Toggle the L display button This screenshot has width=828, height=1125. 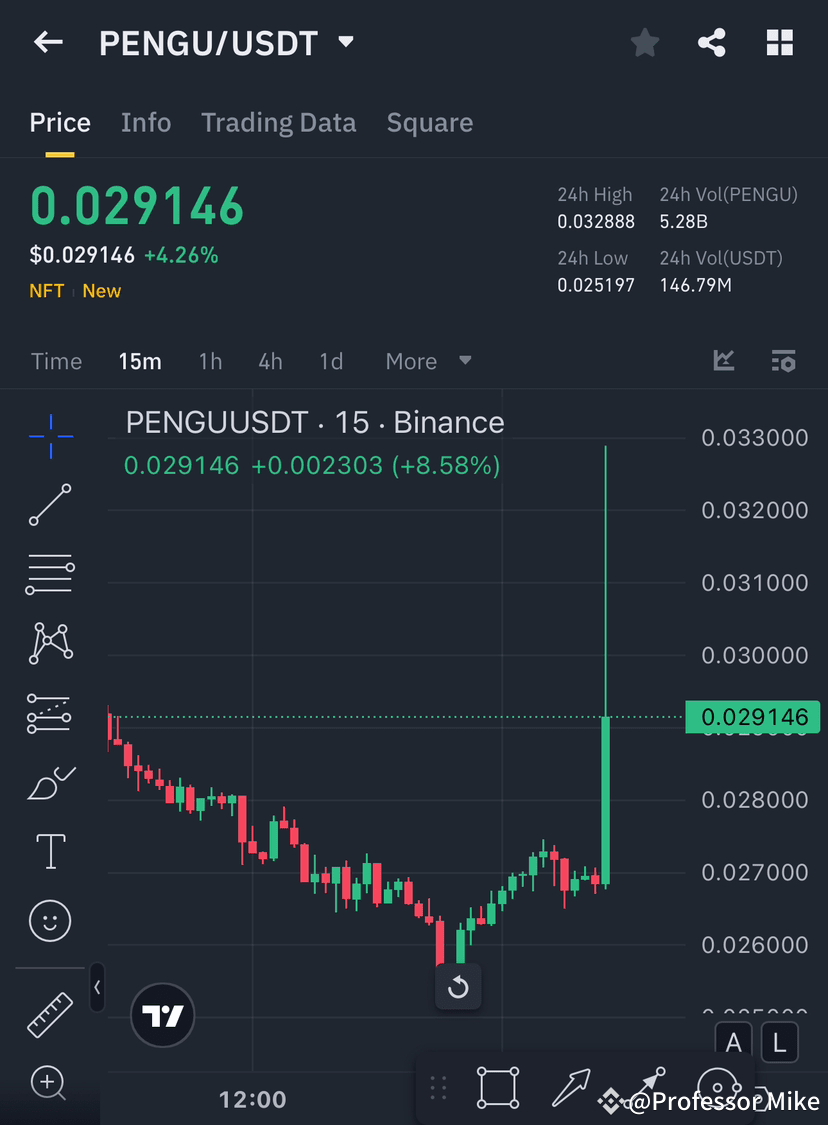779,1042
